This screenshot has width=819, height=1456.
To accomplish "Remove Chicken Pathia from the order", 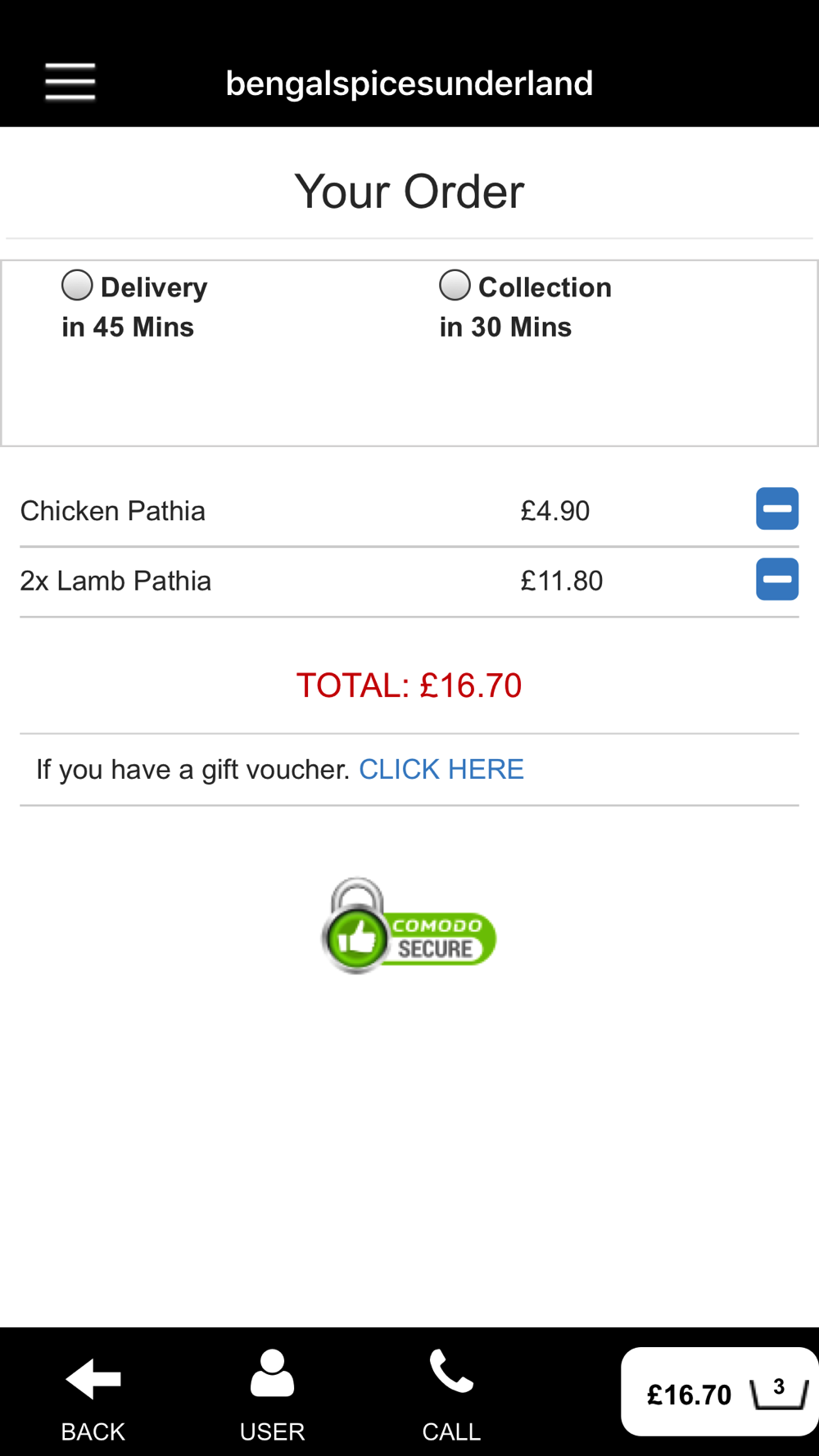I will (777, 509).
